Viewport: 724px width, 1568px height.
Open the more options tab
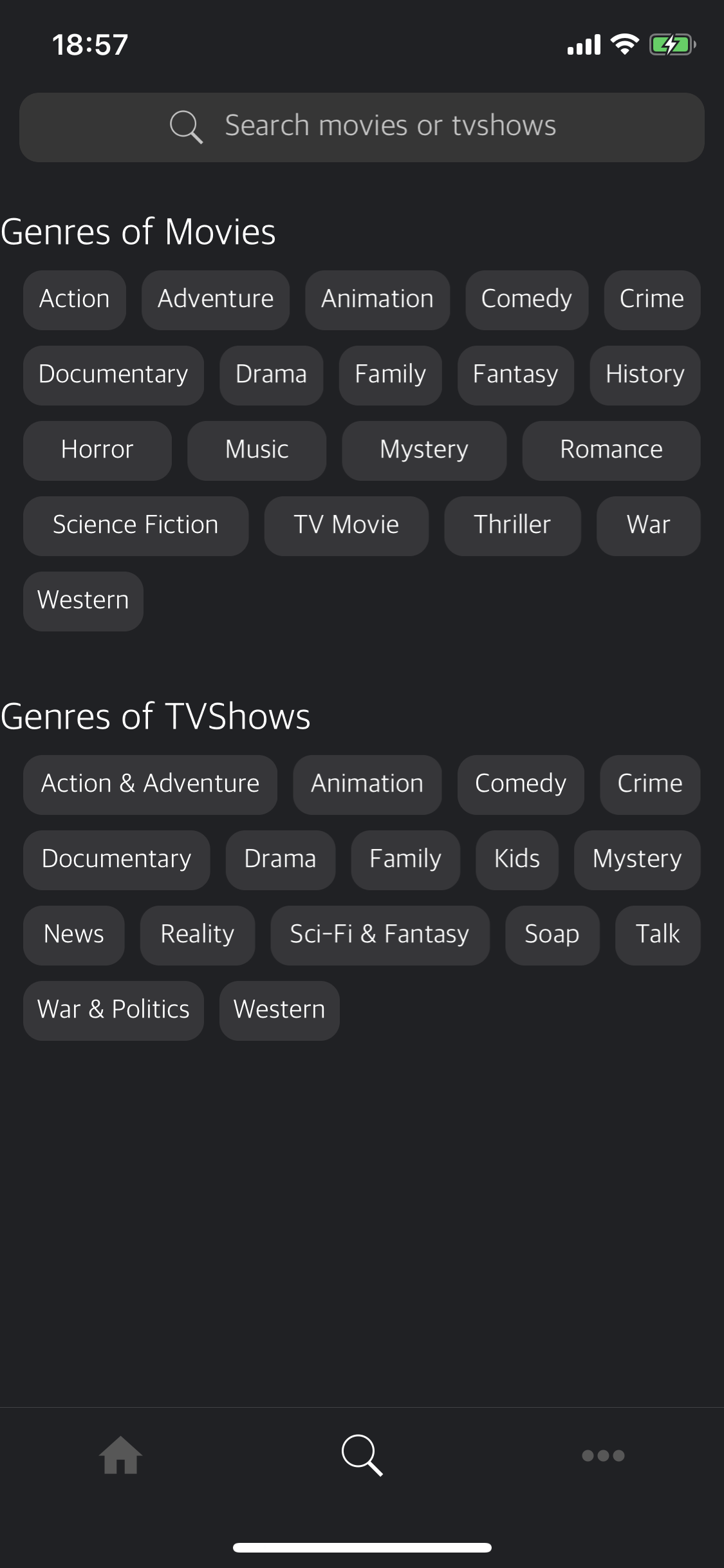point(603,1455)
